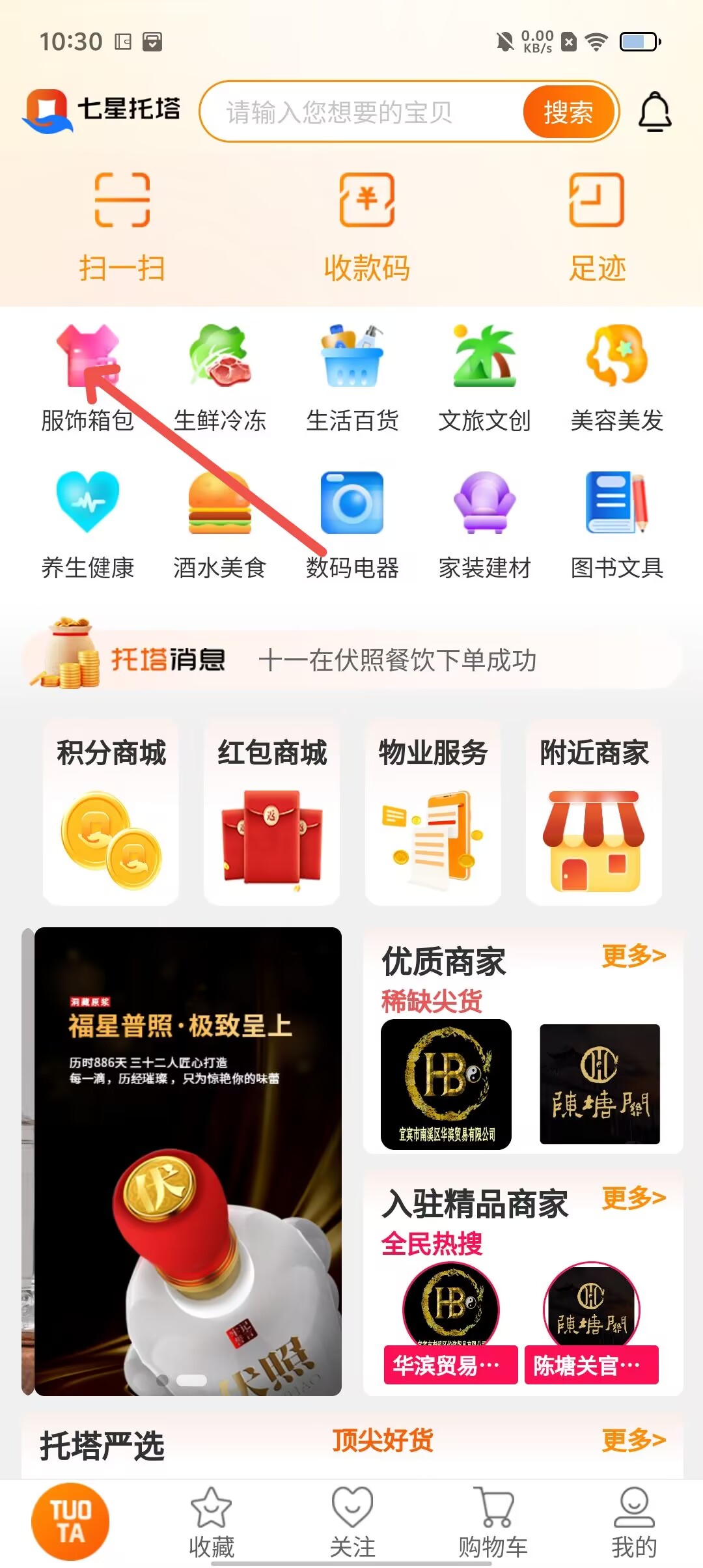Open 物业服务 card
703x1568 pixels.
[x=433, y=812]
